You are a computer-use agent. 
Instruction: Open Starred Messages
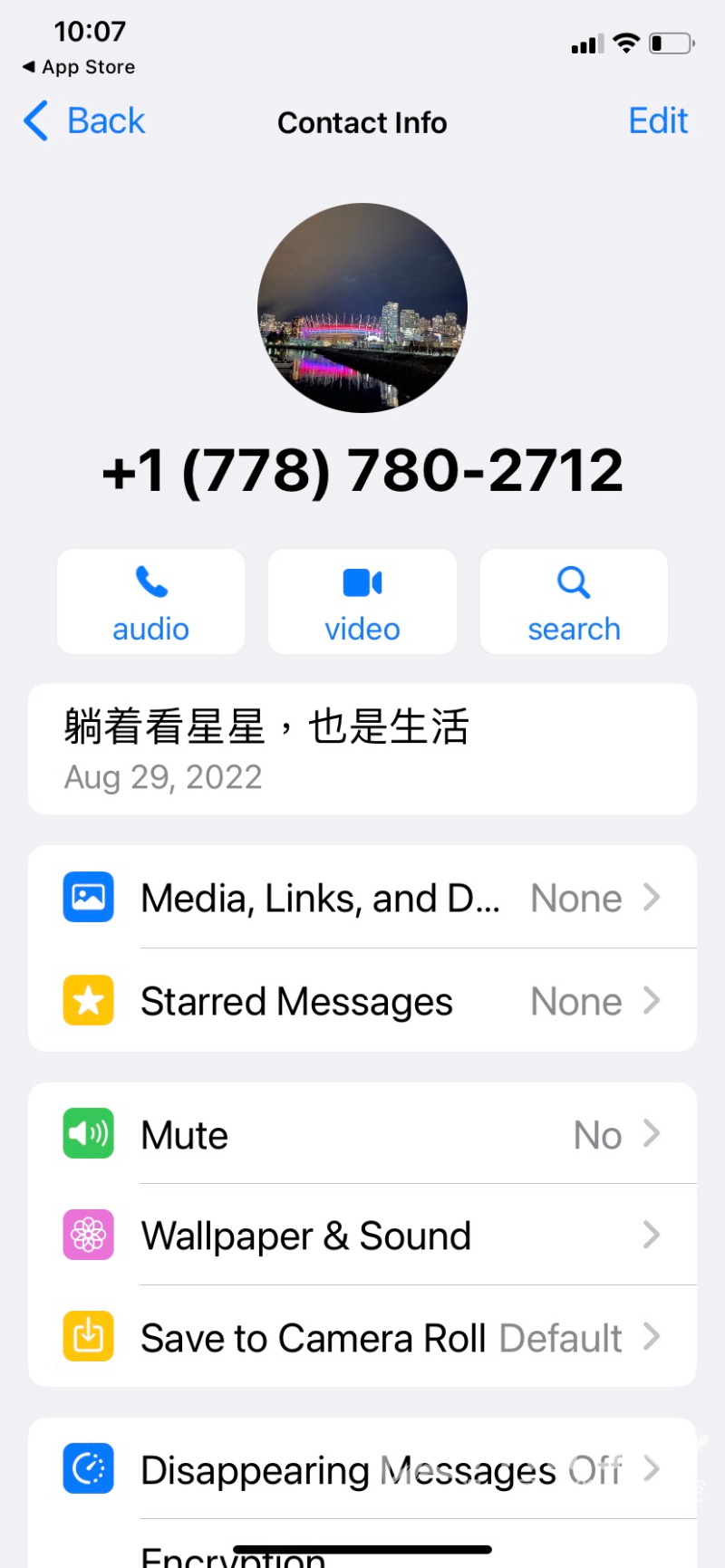coord(362,1001)
